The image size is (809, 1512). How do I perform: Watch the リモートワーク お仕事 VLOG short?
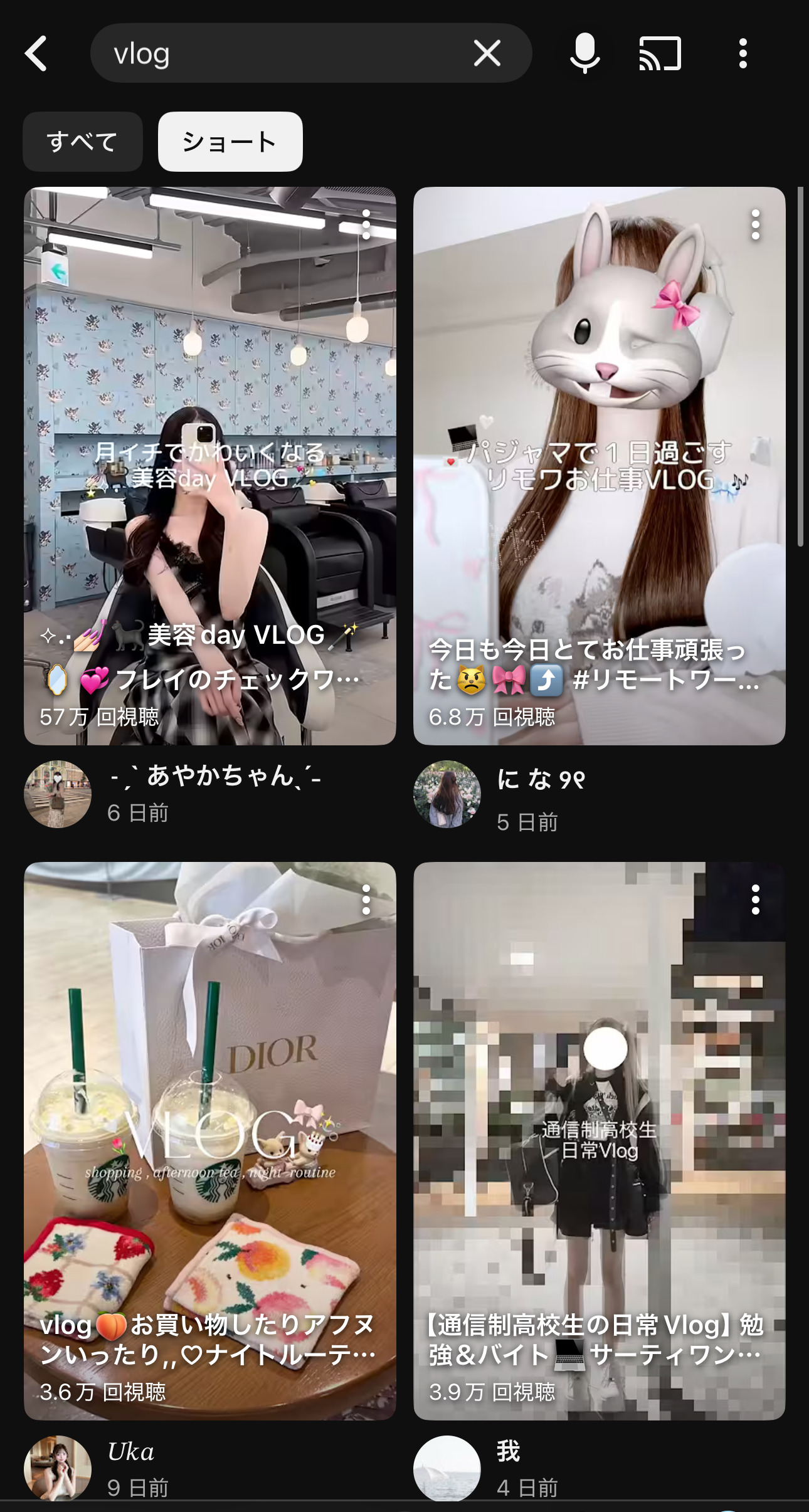pyautogui.click(x=599, y=465)
